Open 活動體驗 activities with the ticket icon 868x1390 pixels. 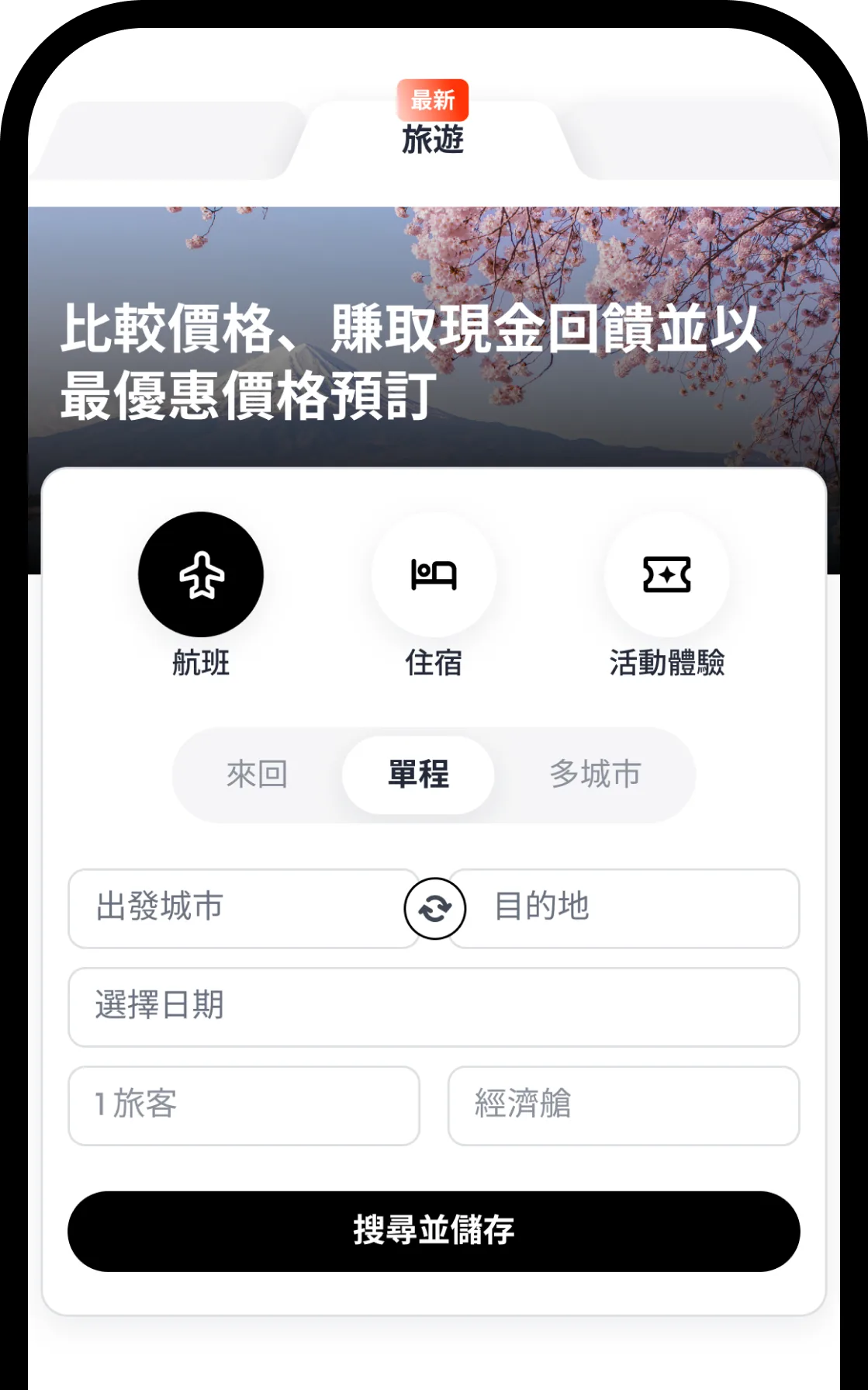[666, 574]
